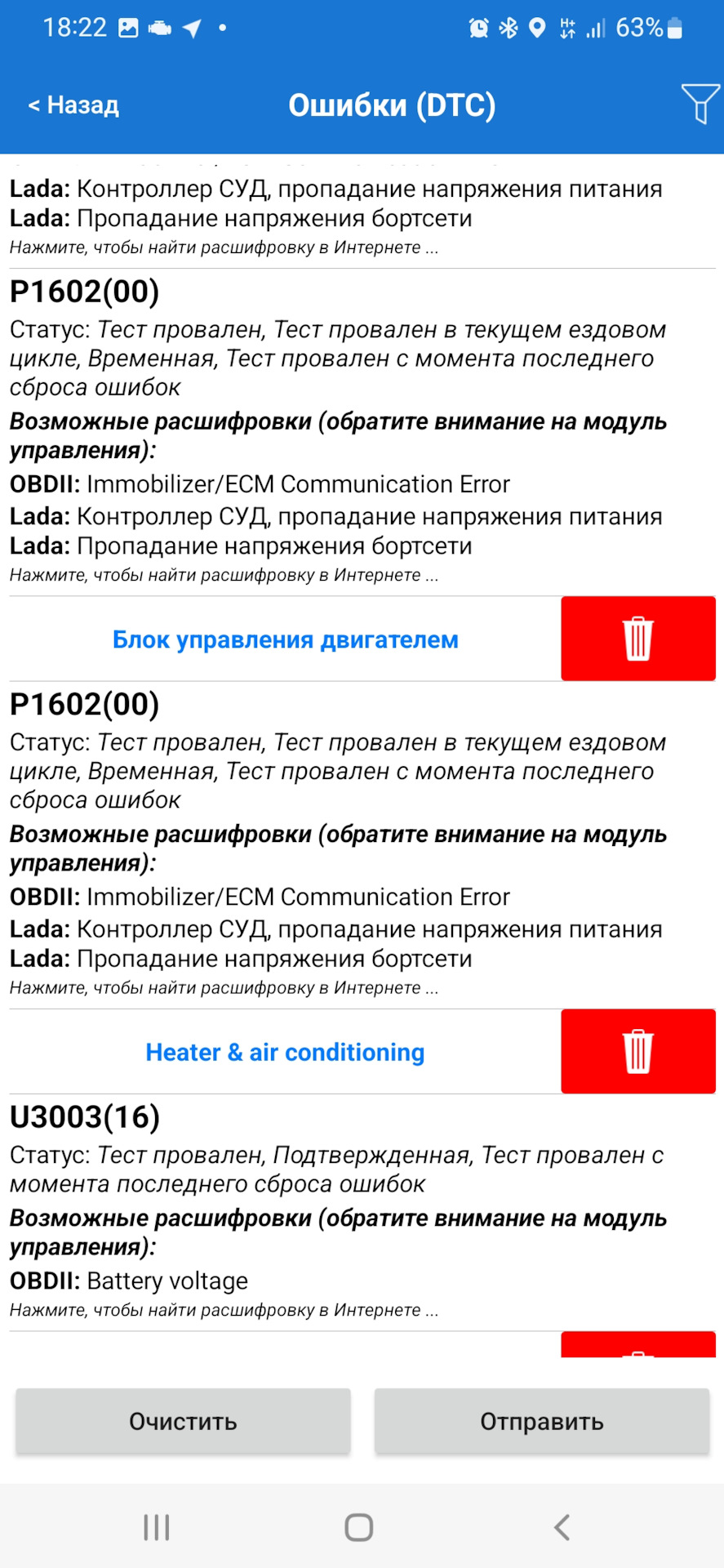The height and width of the screenshot is (1568, 724).
Task: Delete errors for Heater & air conditioning
Action: pyautogui.click(x=637, y=1051)
